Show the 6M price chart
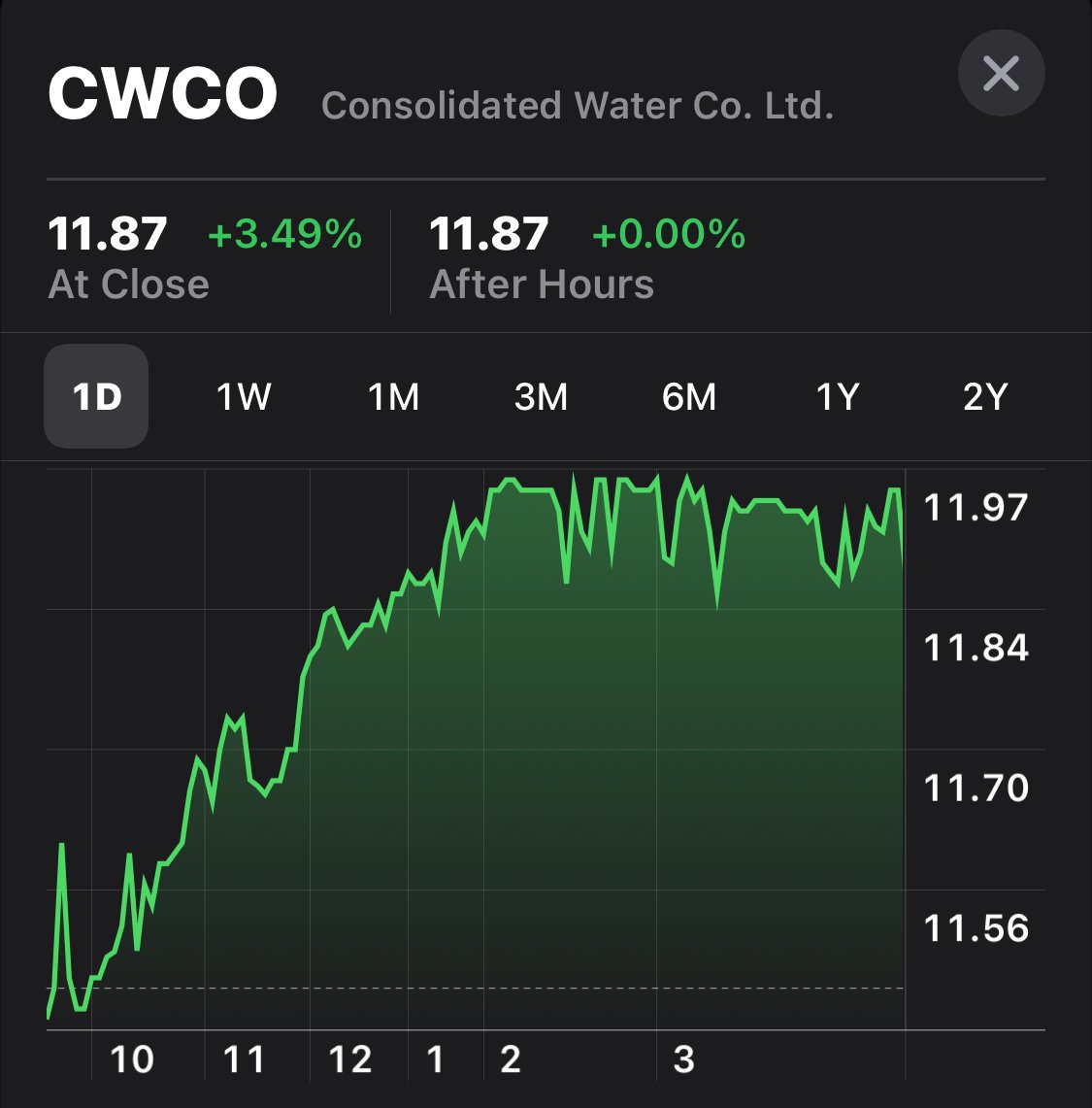Image resolution: width=1092 pixels, height=1108 pixels. coord(689,396)
